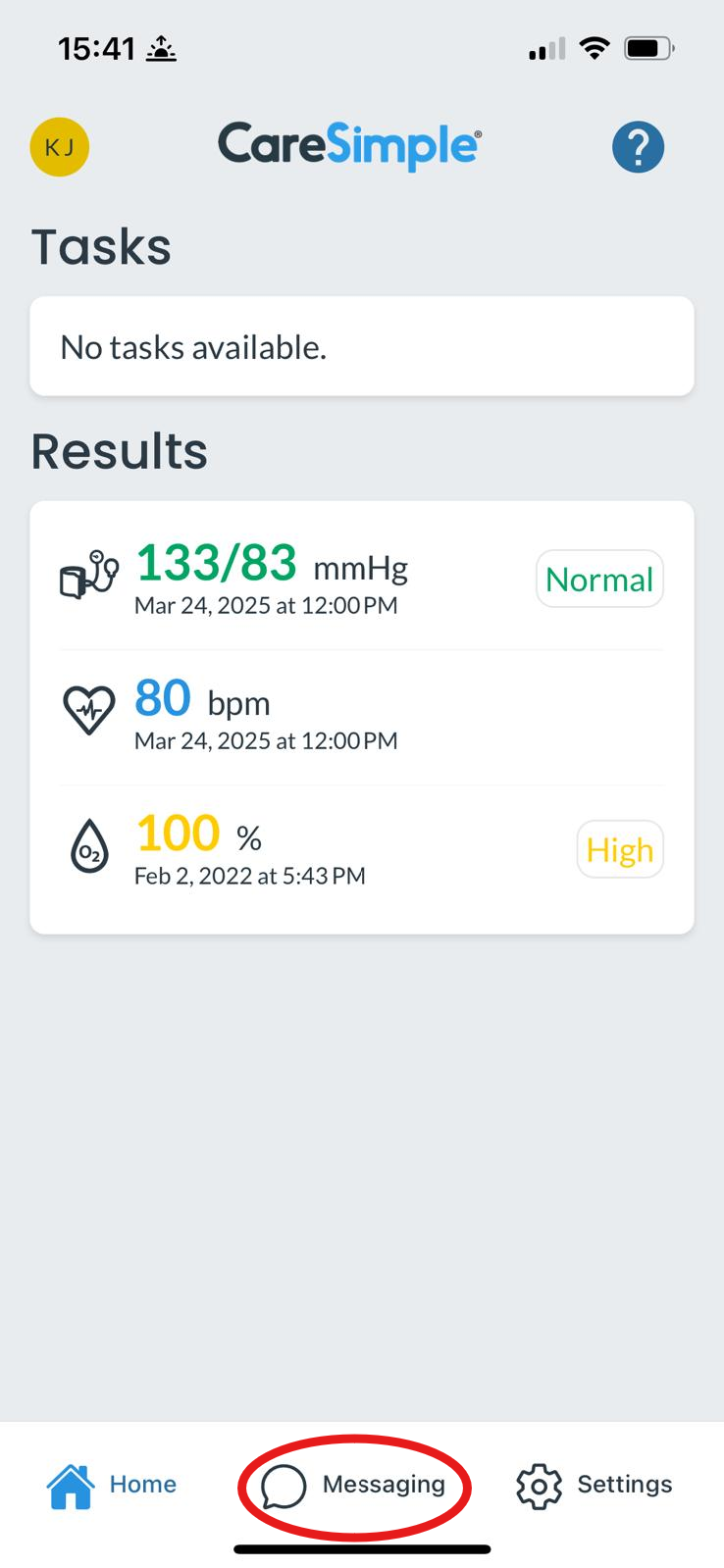Switch to the Messaging tab
Viewport: 724px width, 1568px height.
point(354,1485)
